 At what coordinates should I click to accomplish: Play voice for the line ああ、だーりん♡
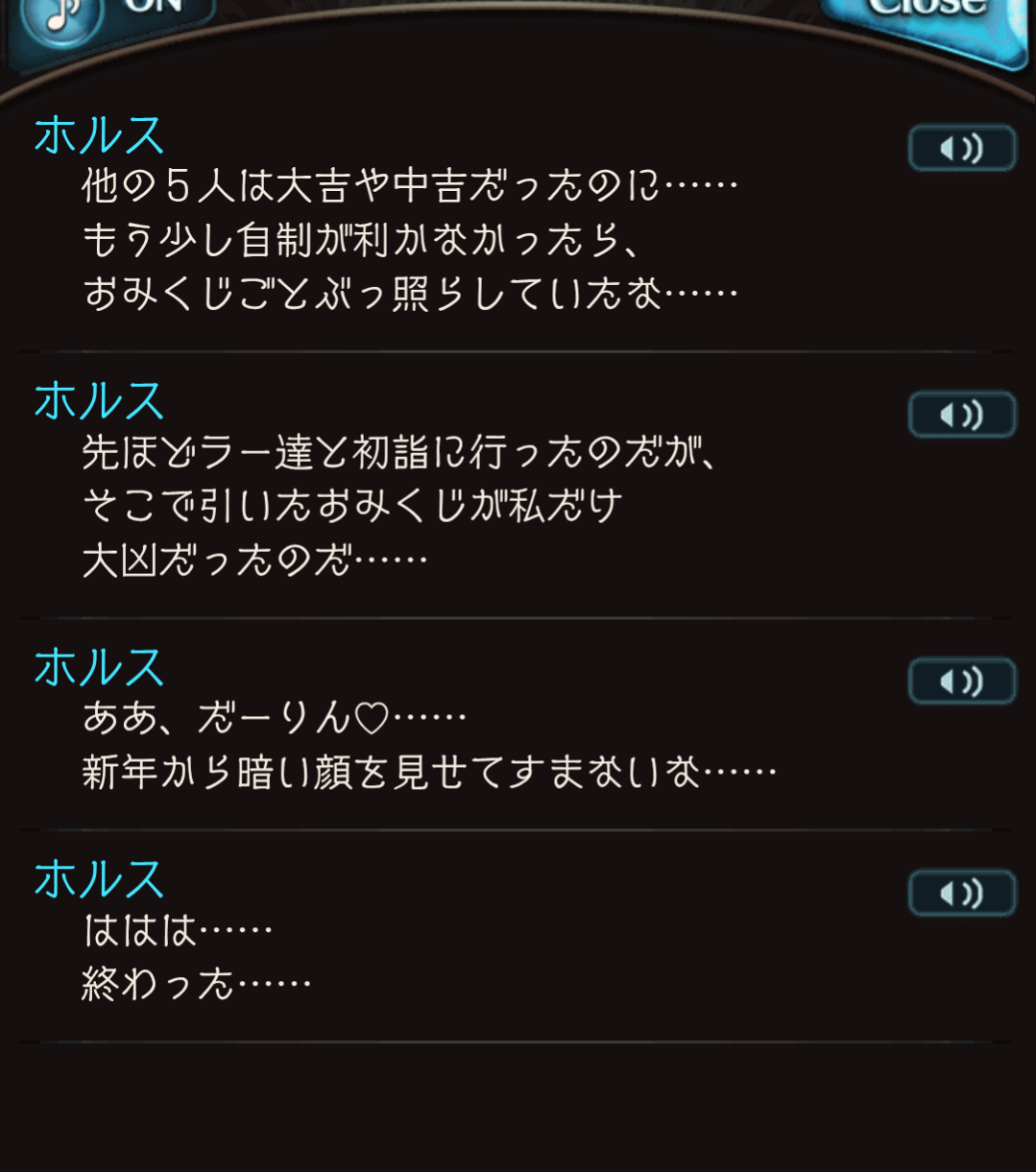pyautogui.click(x=961, y=682)
